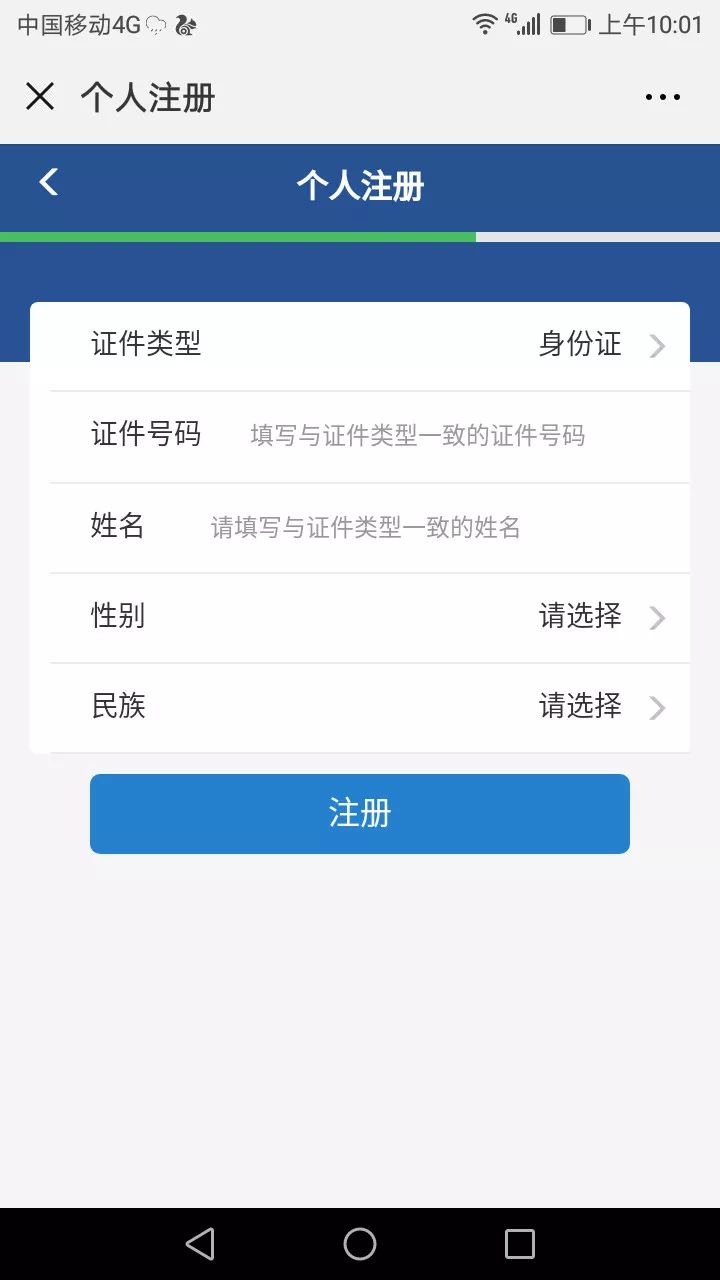Close the 个人注册 webview with X

40,97
